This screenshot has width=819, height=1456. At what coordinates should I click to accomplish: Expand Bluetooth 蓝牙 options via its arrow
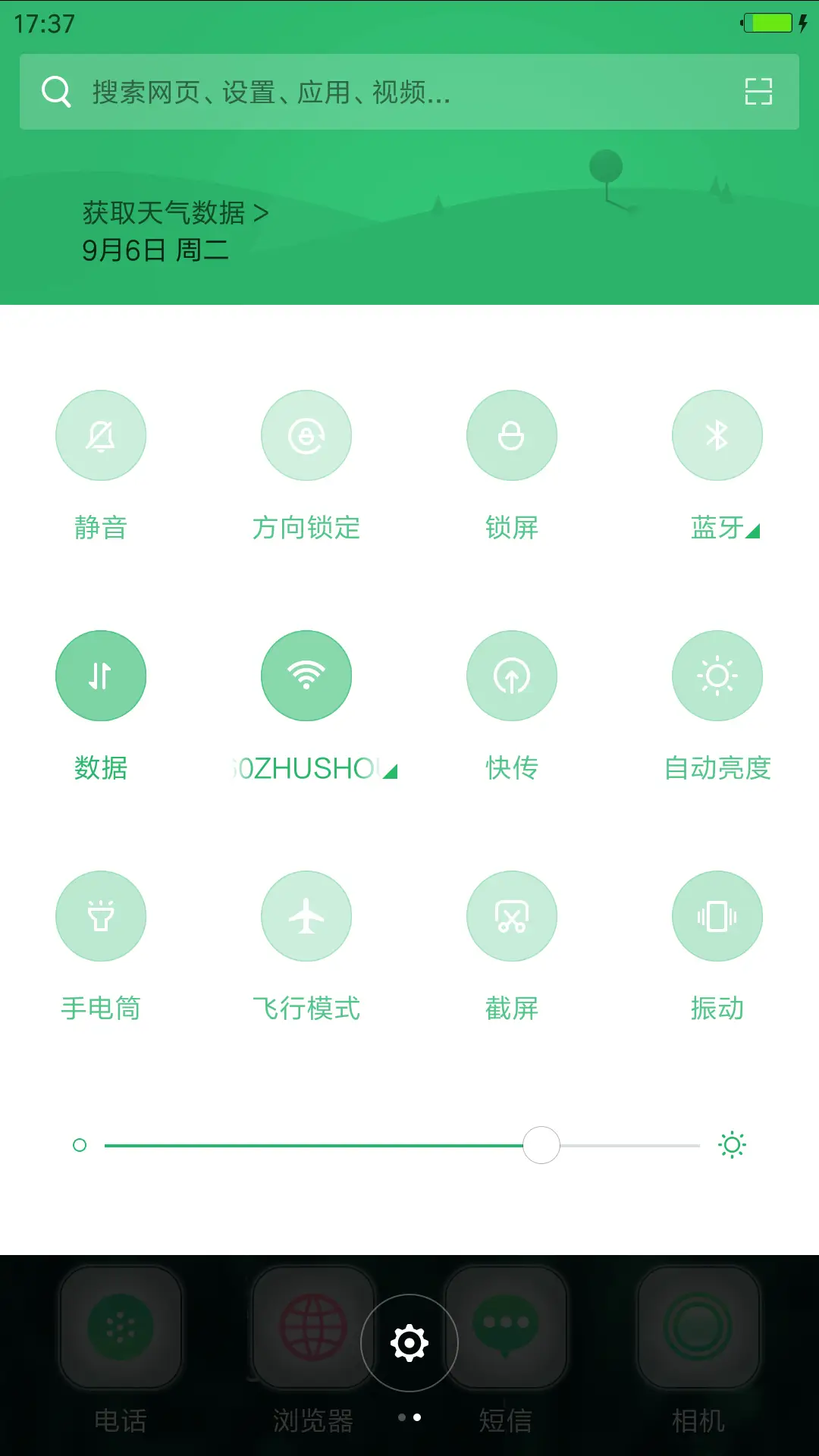753,531
